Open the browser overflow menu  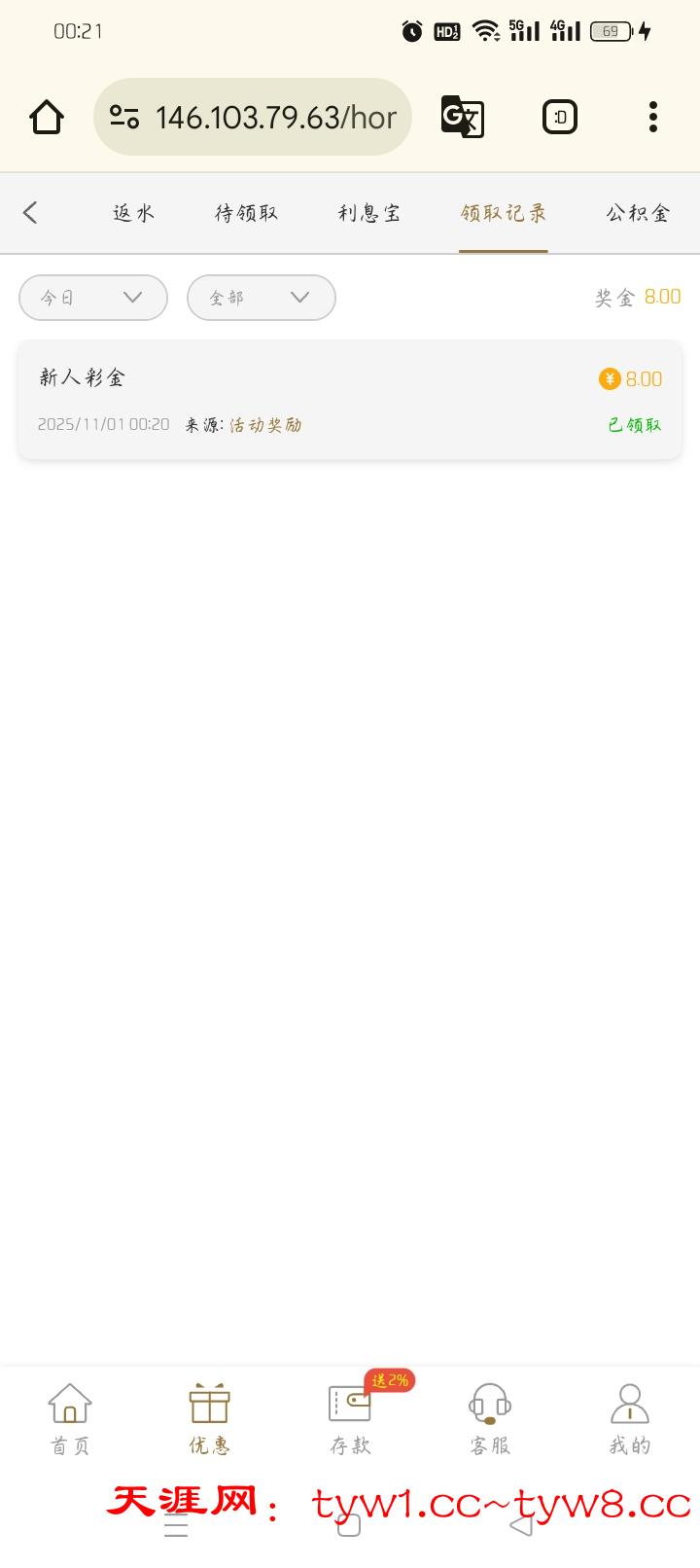click(x=653, y=118)
